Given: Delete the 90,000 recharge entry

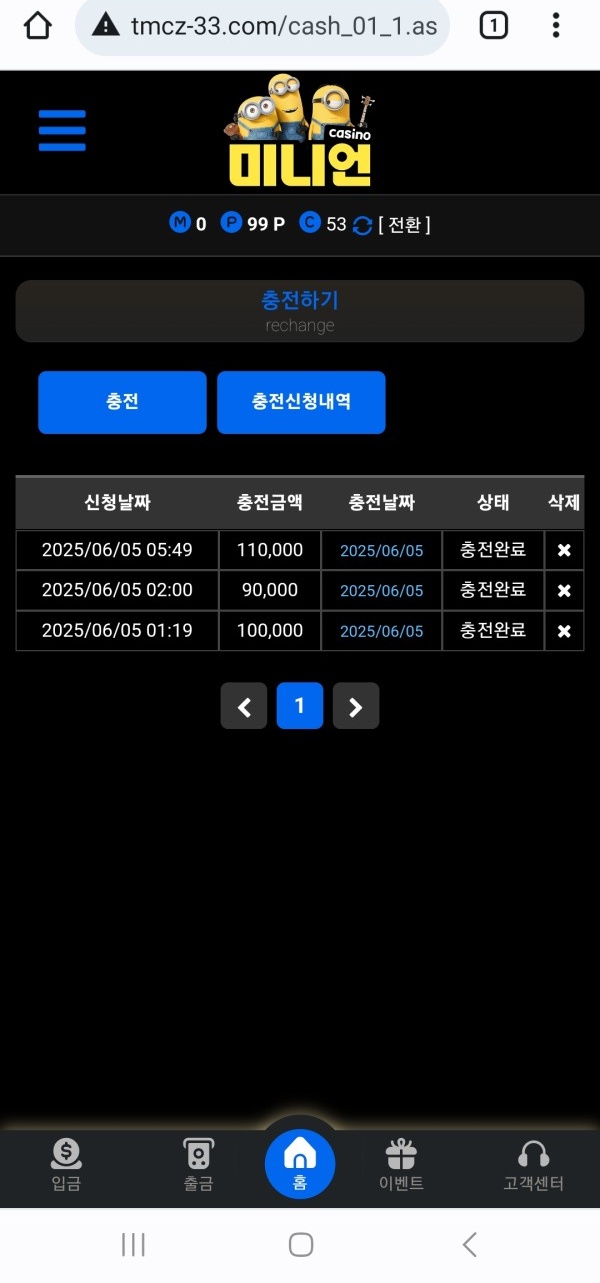Looking at the screenshot, I should point(564,591).
